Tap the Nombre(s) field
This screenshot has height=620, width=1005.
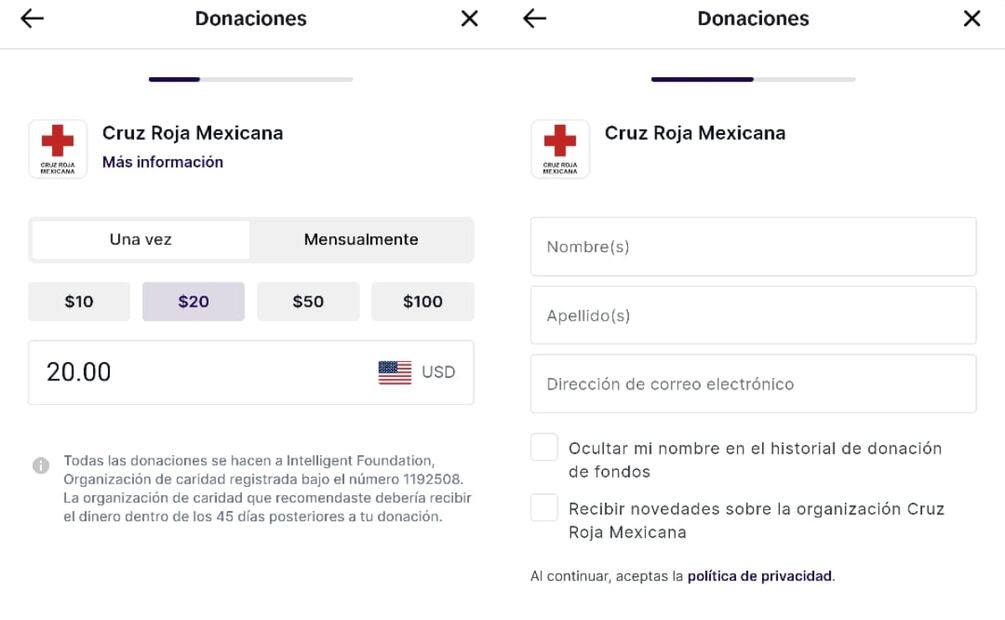[752, 246]
